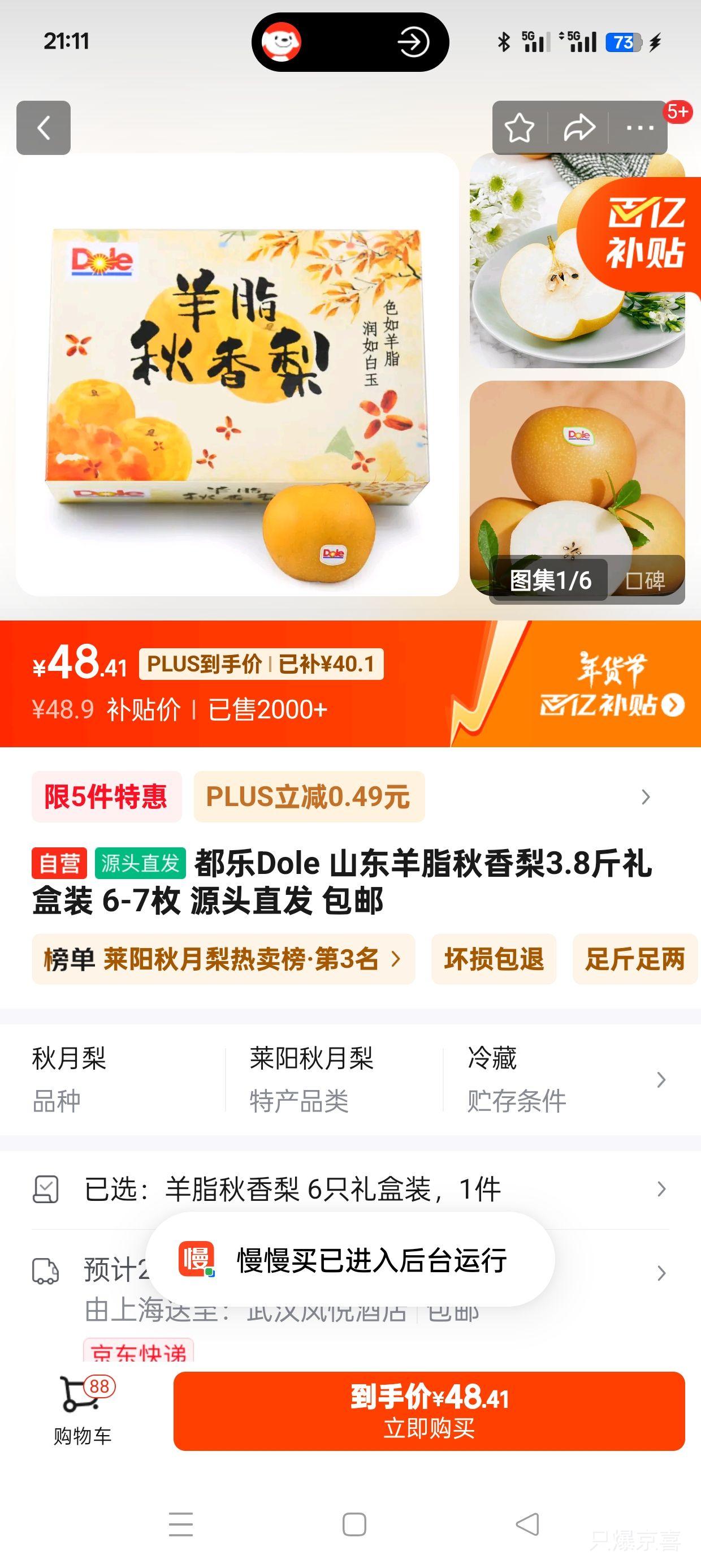Expand product specs showing 品种 秋月梨

[x=661, y=1080]
